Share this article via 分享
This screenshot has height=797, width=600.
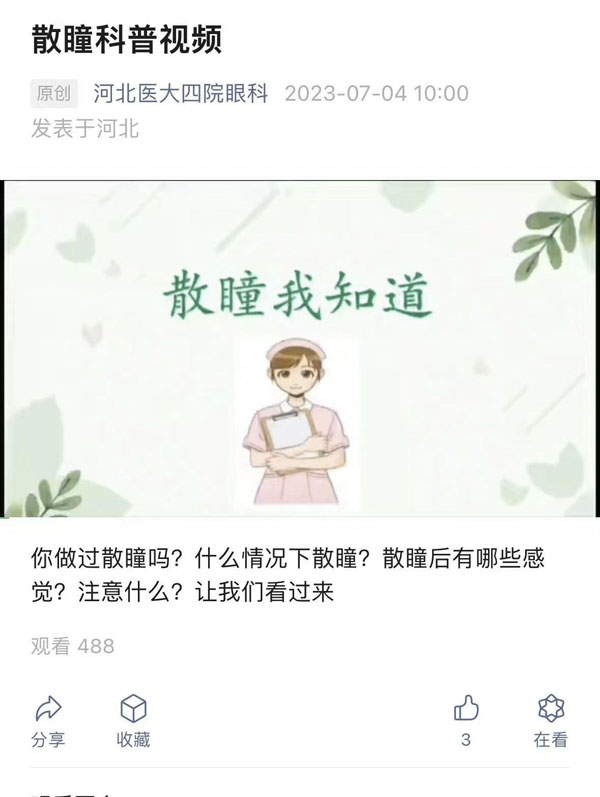[x=48, y=711]
